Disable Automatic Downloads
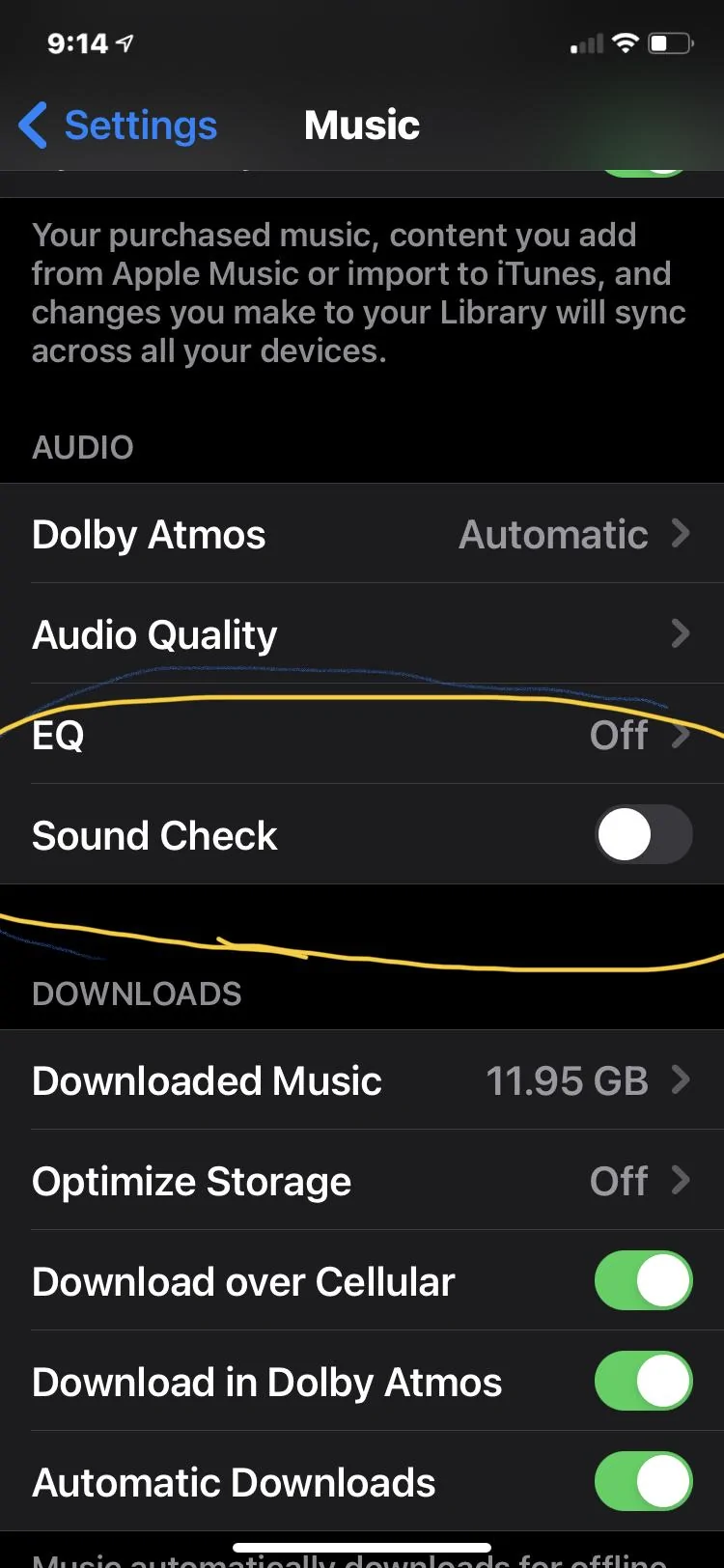This screenshot has width=724, height=1568. (643, 1482)
